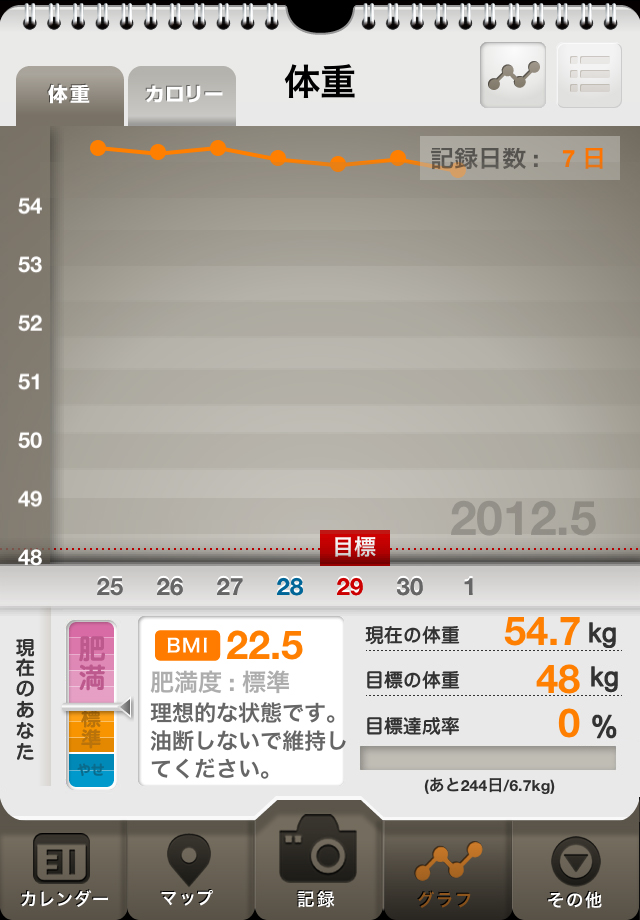Viewport: 640px width, 920px height.
Task: Show the graph view
Action: [x=513, y=75]
